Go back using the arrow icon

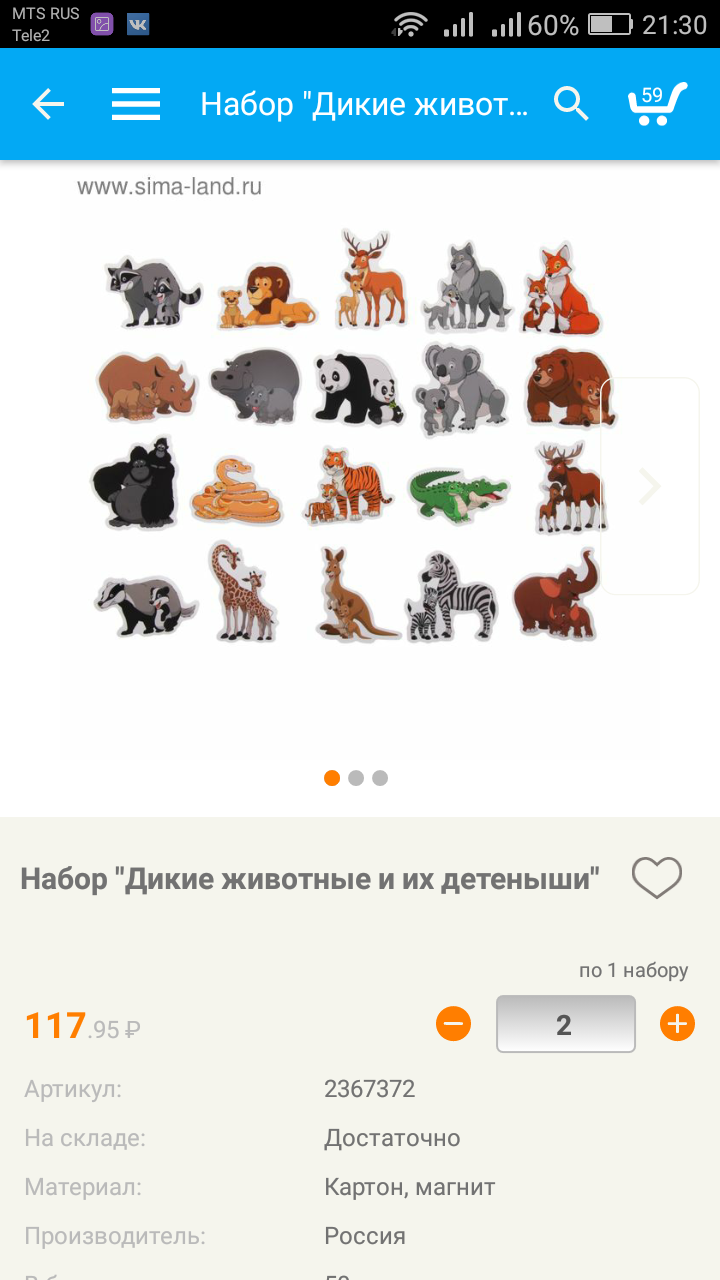(48, 104)
